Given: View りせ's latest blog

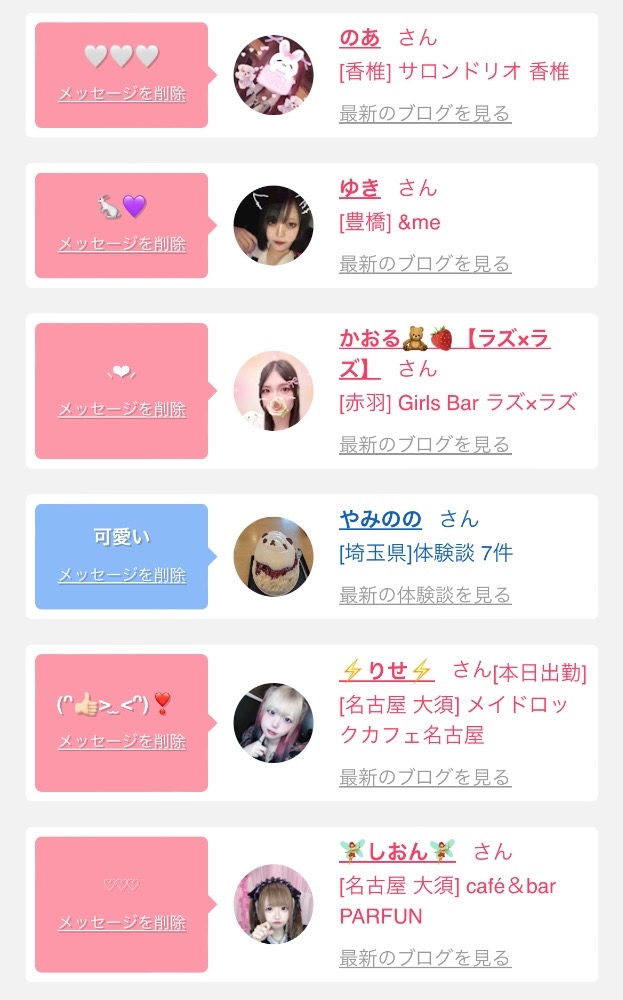Looking at the screenshot, I should click(x=425, y=777).
